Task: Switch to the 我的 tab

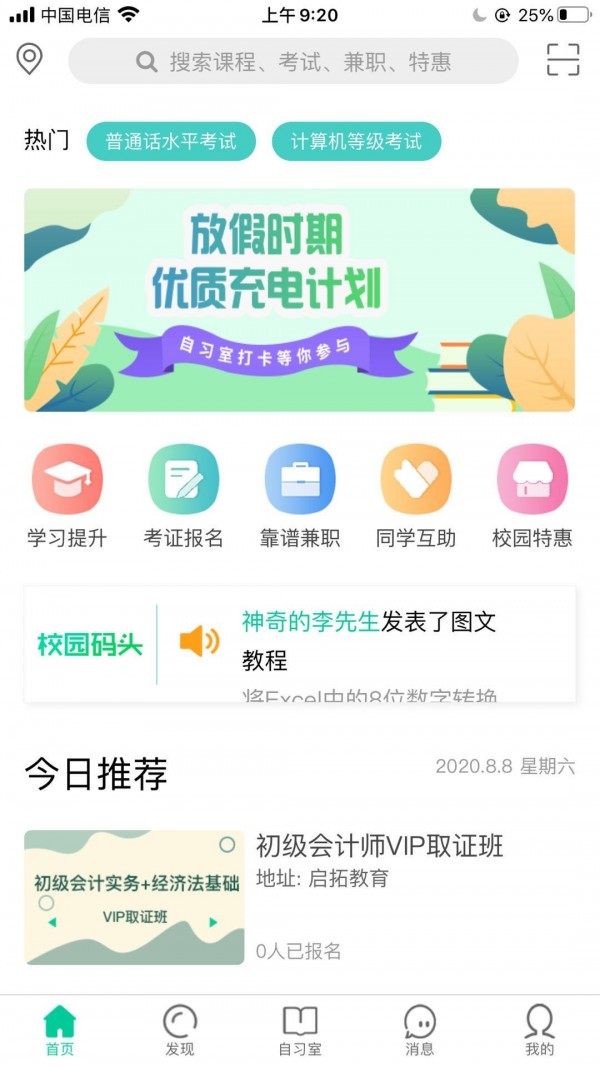Action: [x=539, y=1030]
